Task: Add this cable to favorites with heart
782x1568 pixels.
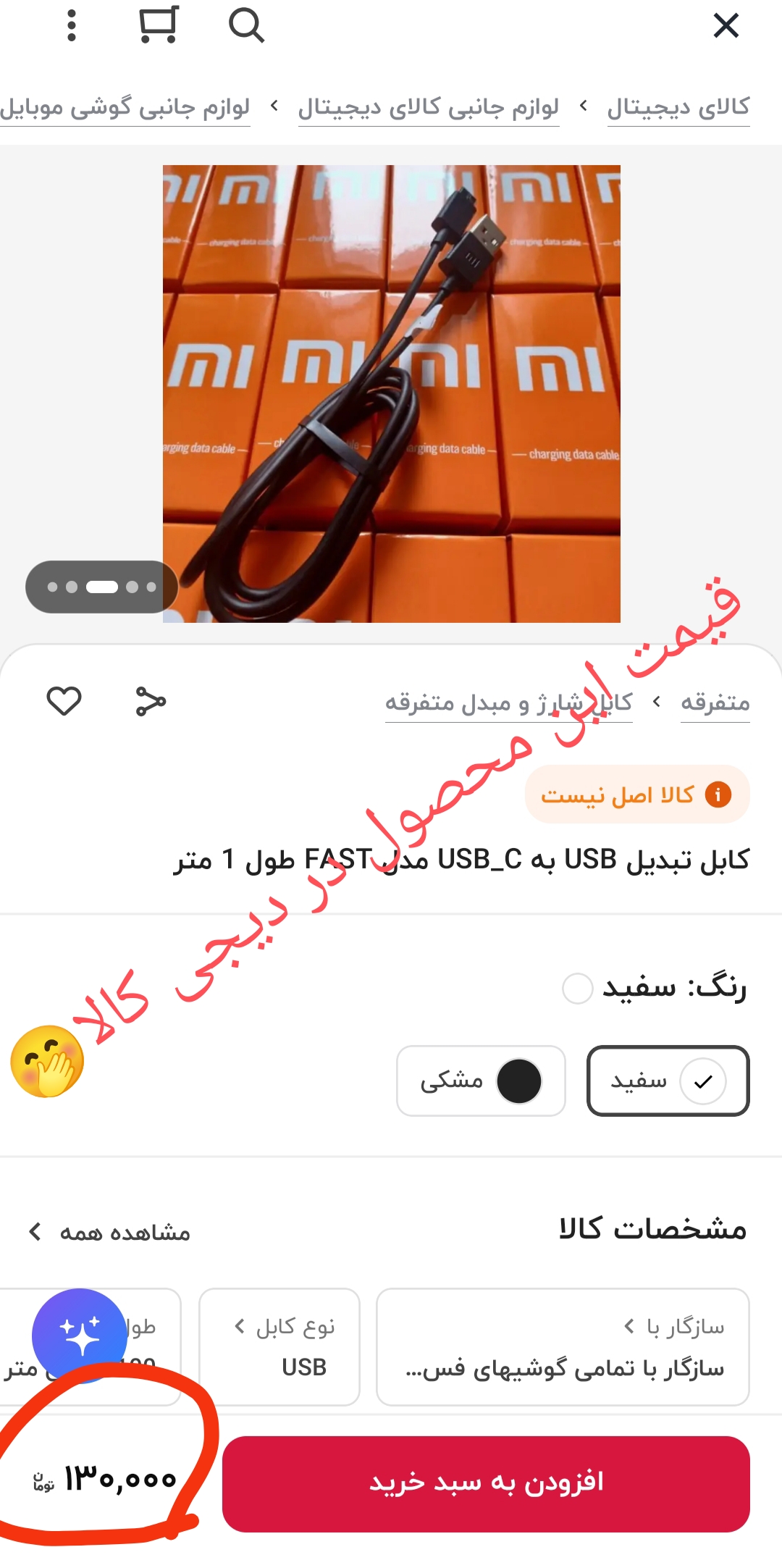Action: click(64, 701)
